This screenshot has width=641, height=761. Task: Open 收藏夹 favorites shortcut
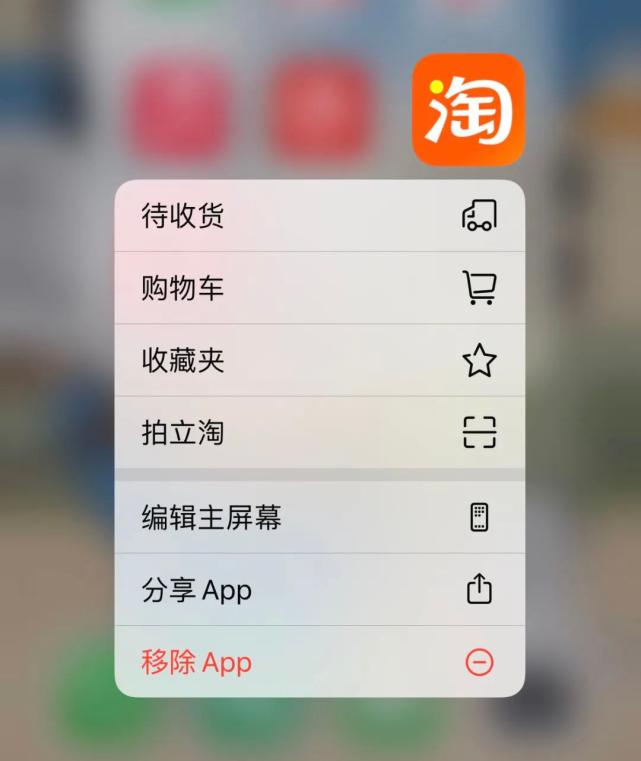(x=318, y=360)
